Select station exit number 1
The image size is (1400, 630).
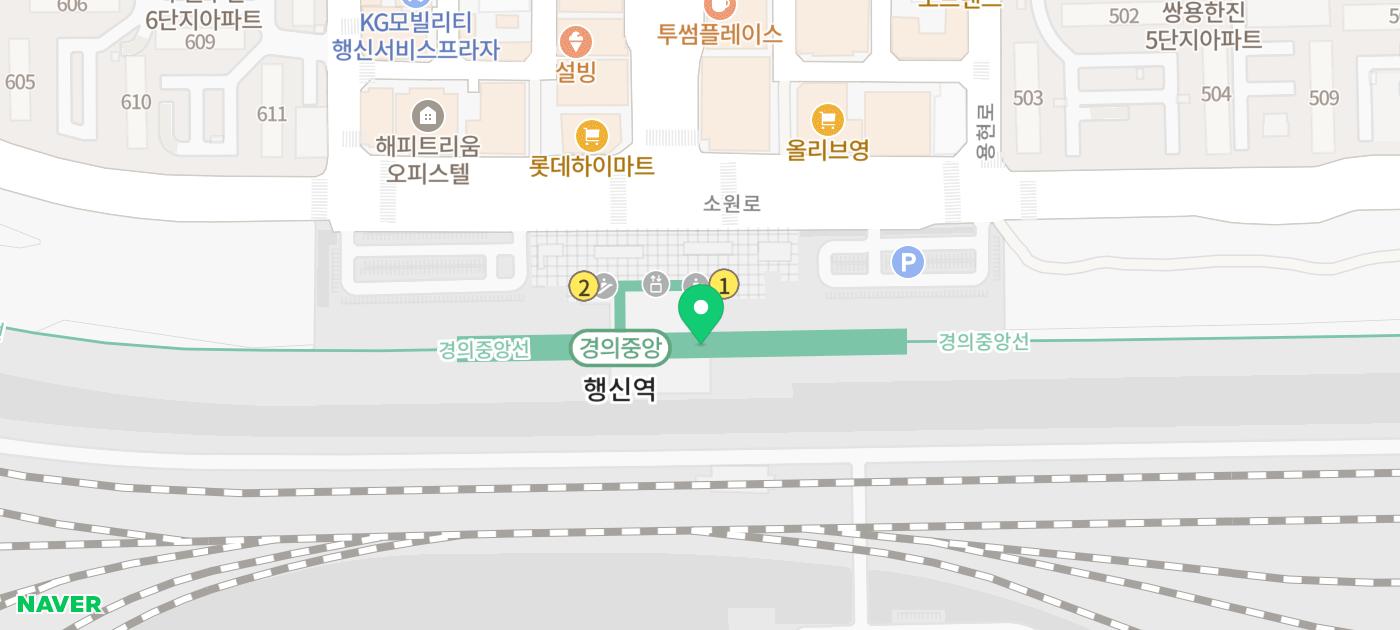click(724, 285)
